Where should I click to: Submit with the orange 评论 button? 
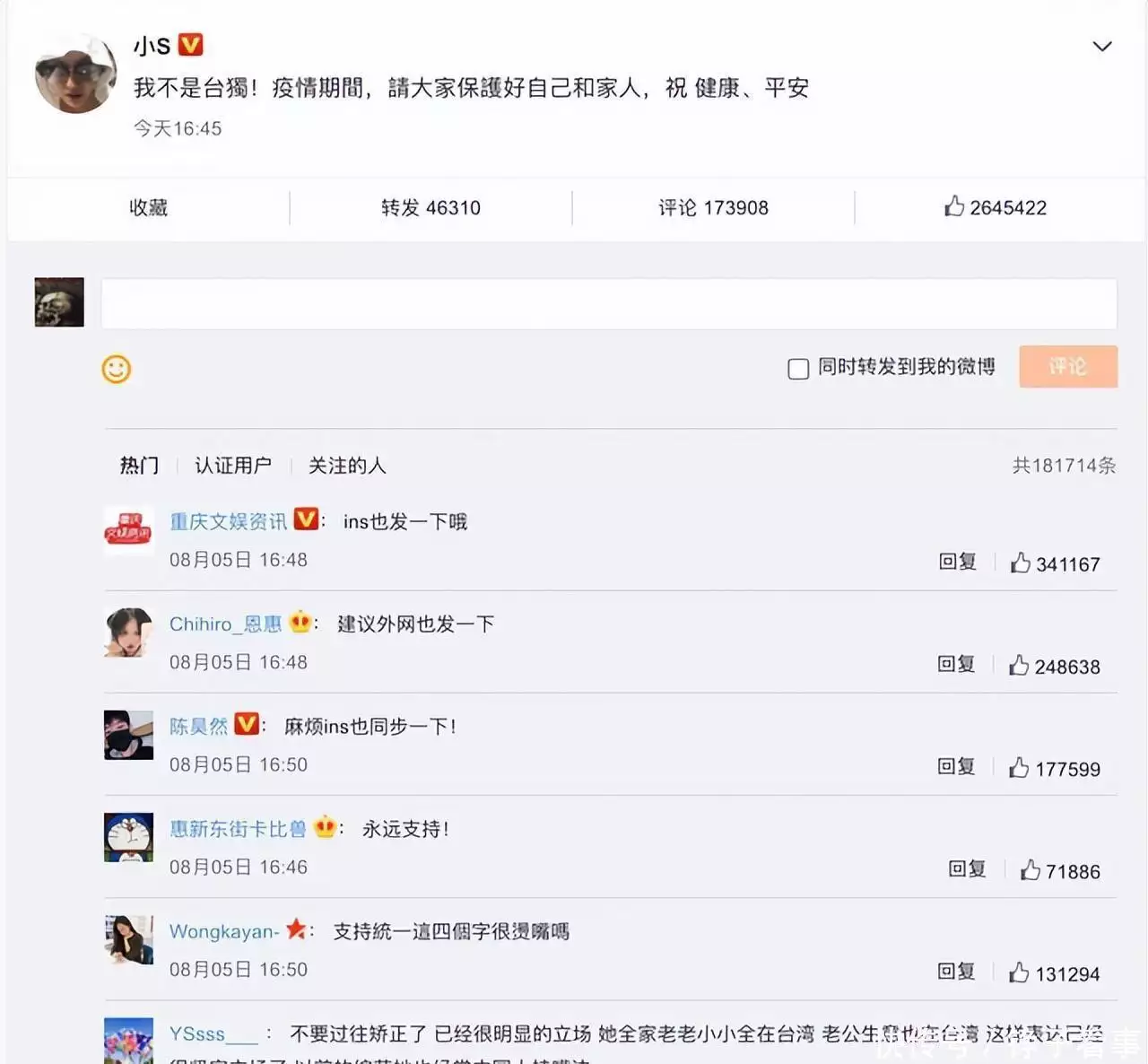click(x=1067, y=366)
